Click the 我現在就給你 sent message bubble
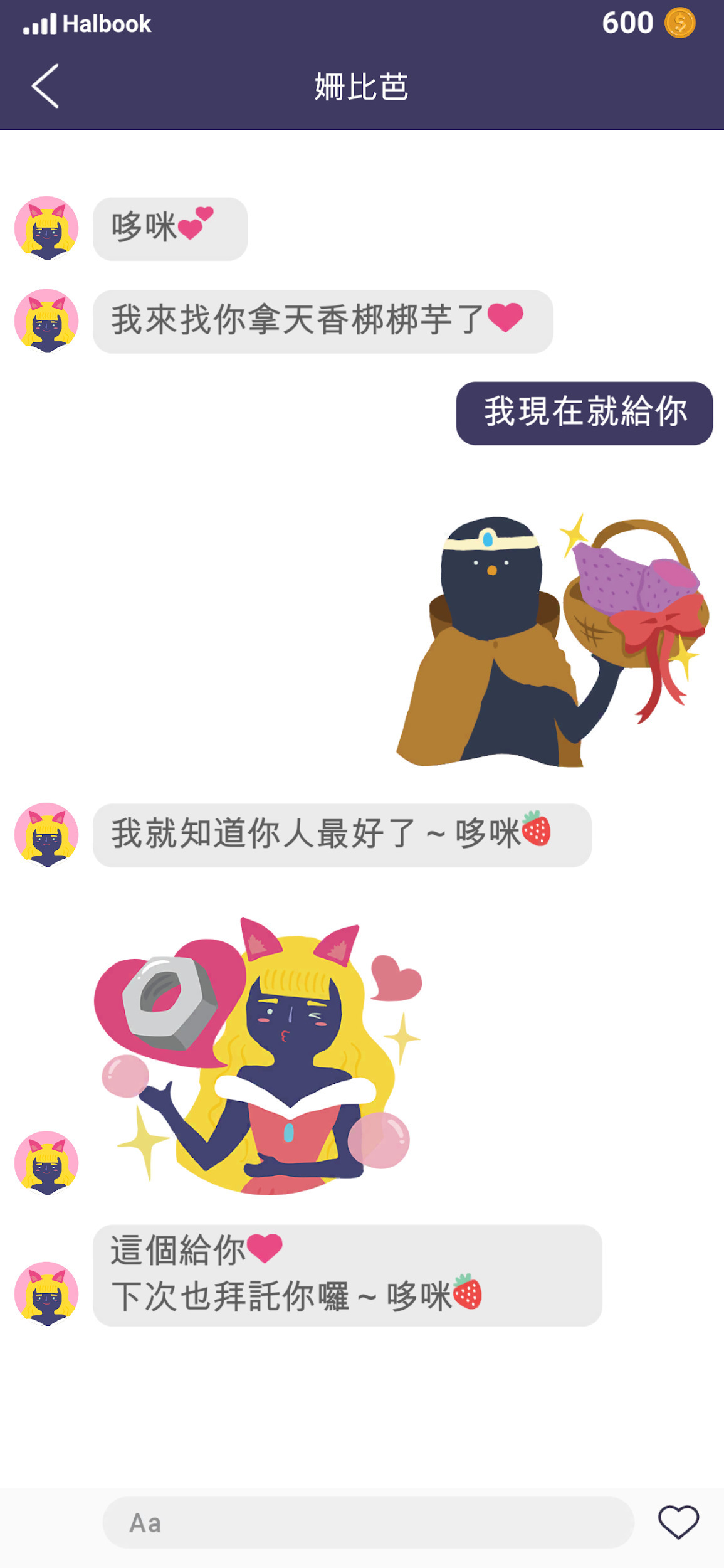This screenshot has height=1568, width=724. 585,413
